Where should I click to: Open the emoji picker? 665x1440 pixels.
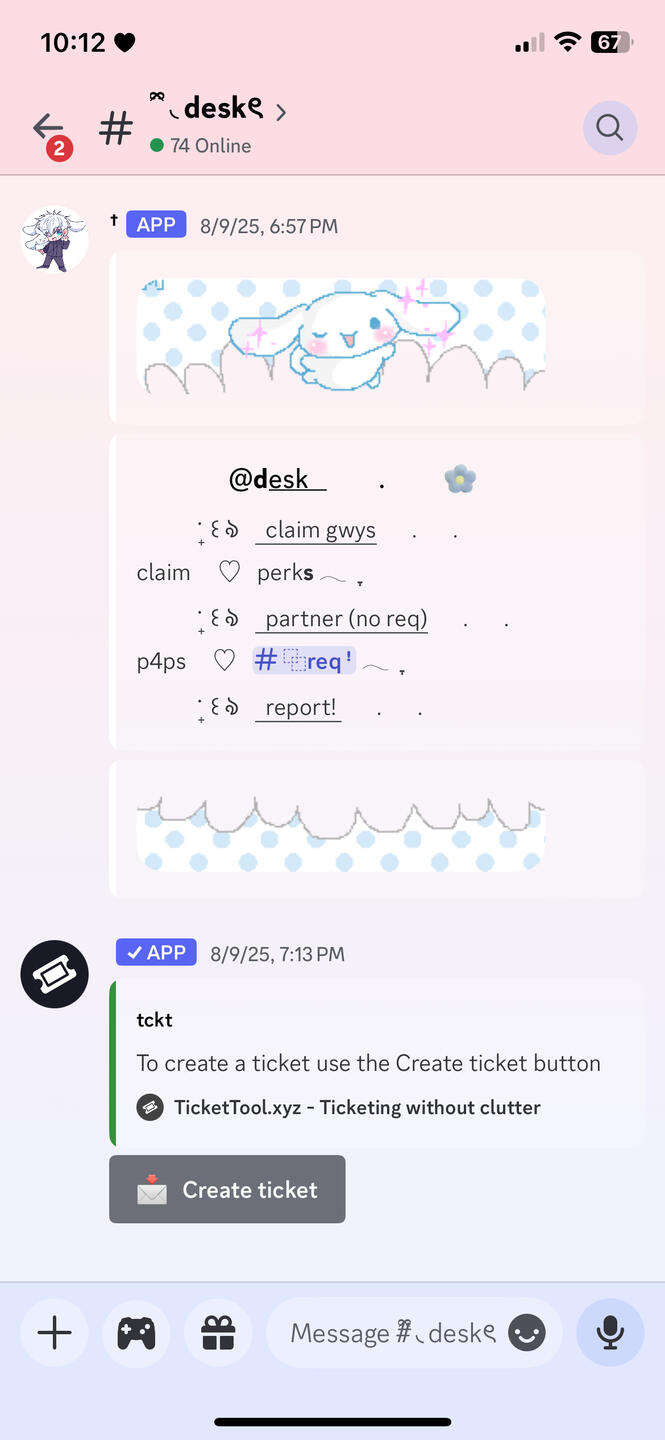pos(527,1332)
